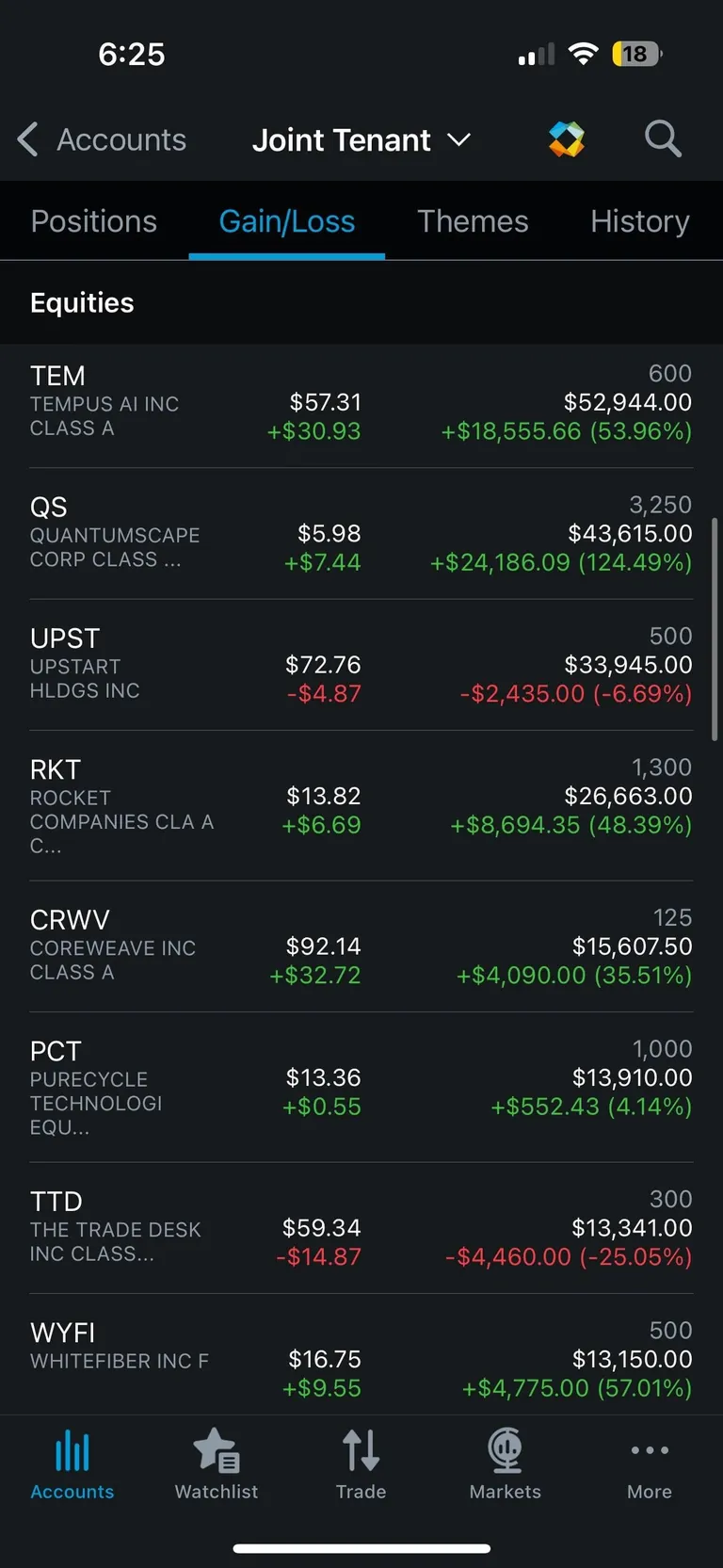Tap the Gain/Loss tab label

(x=287, y=221)
